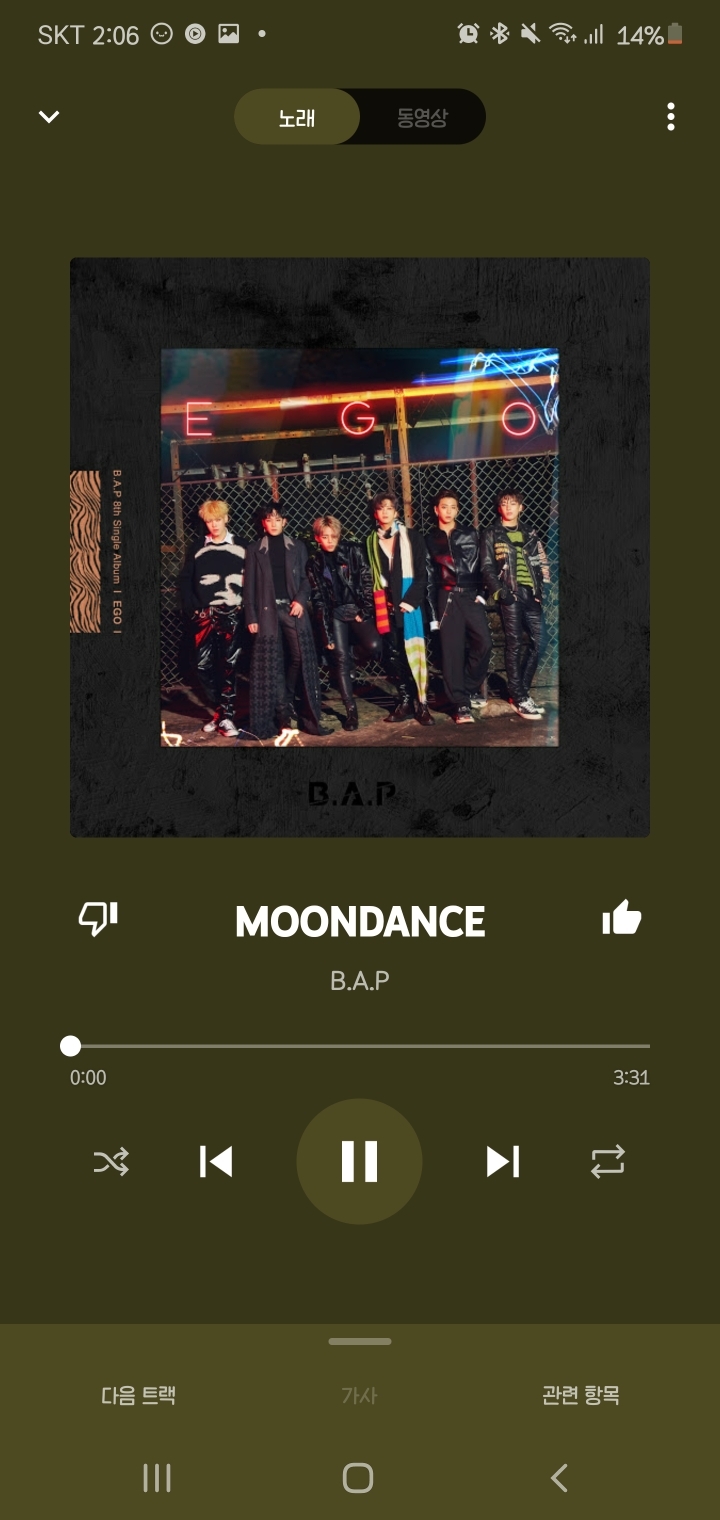720x1520 pixels.
Task: Open the 다음 트랙 up-next tab
Action: 138,1395
